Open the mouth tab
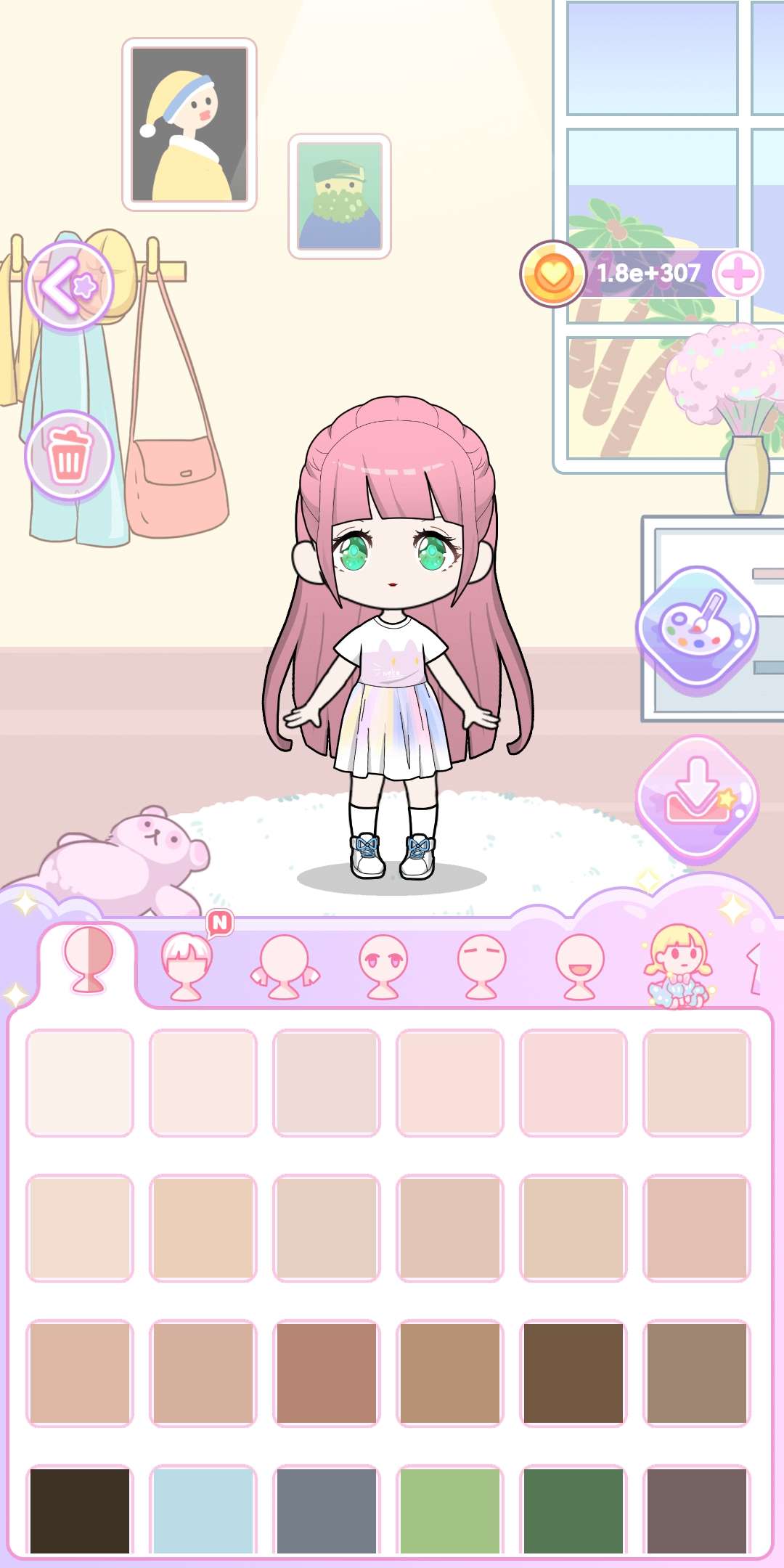784x1568 pixels. point(579,967)
